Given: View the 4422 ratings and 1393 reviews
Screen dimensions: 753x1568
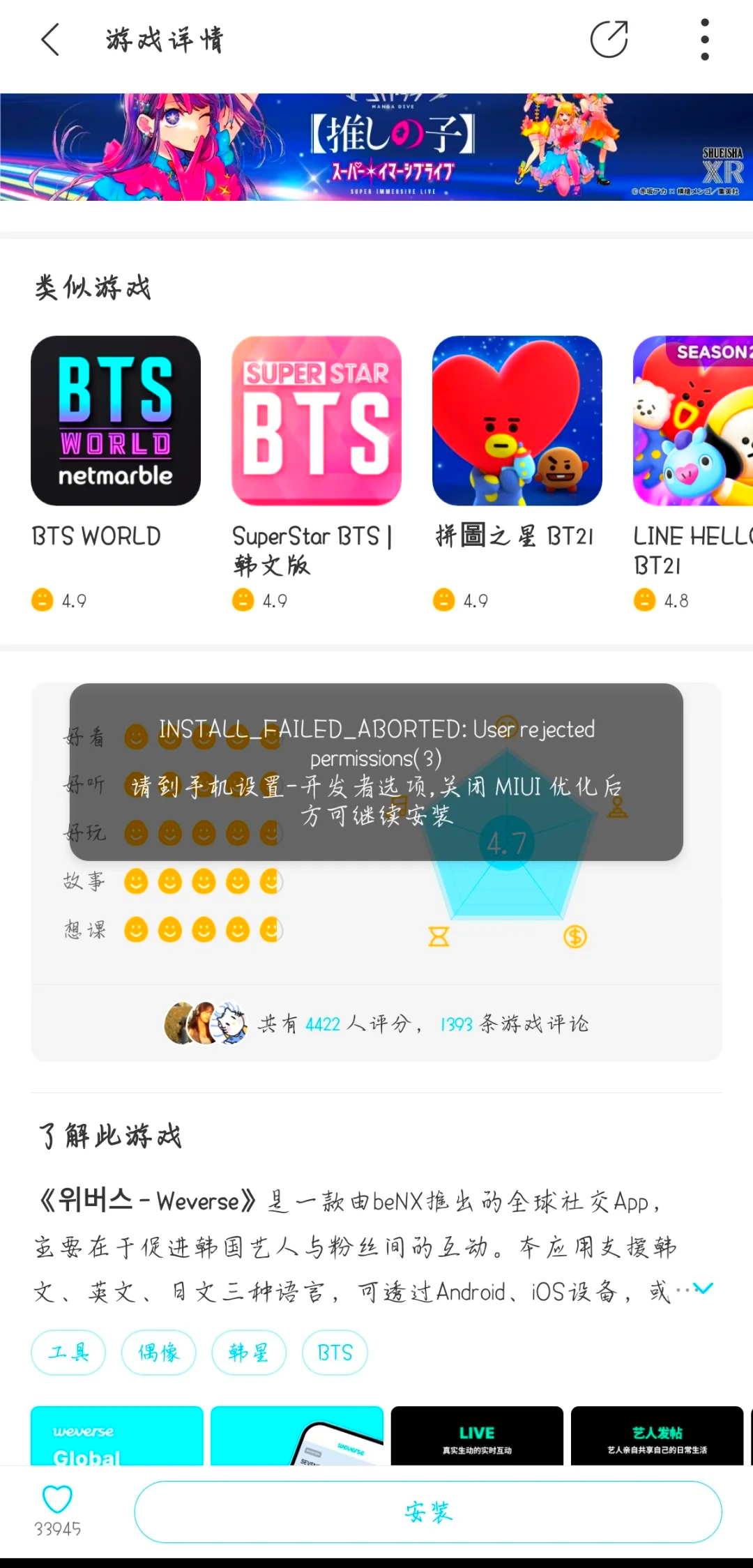Looking at the screenshot, I should 376,1023.
